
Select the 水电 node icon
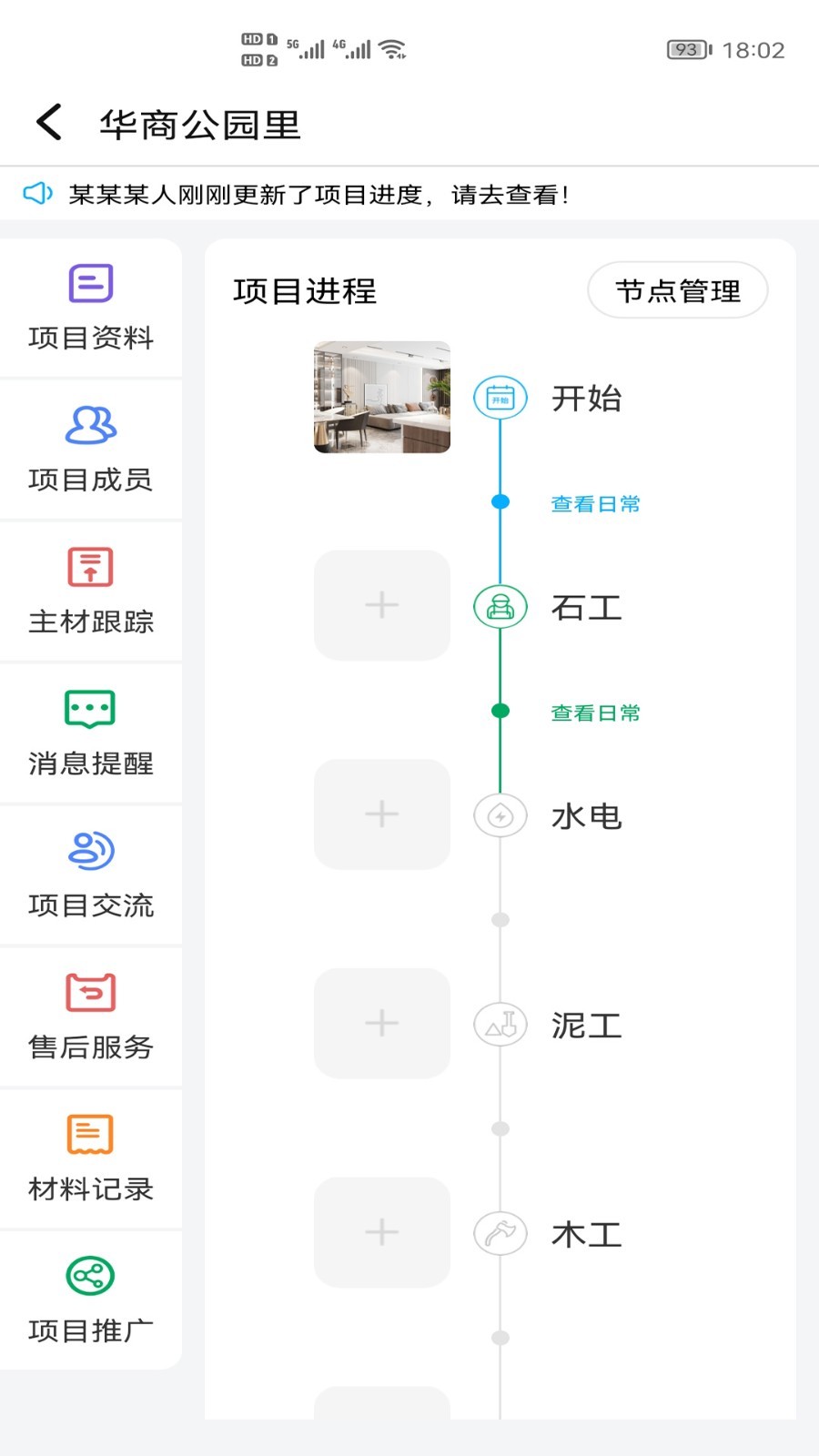(x=500, y=816)
